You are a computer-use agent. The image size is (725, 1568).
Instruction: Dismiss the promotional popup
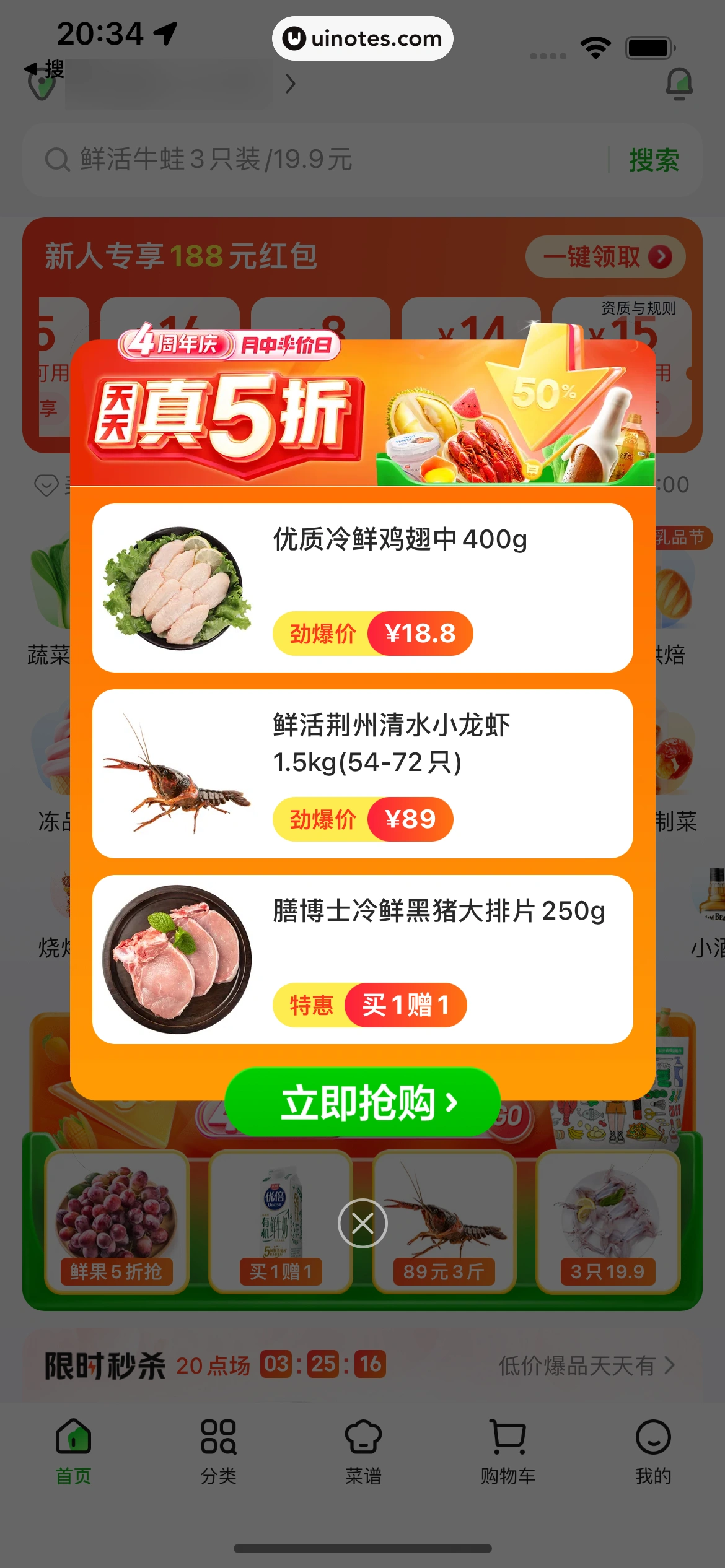(362, 1223)
